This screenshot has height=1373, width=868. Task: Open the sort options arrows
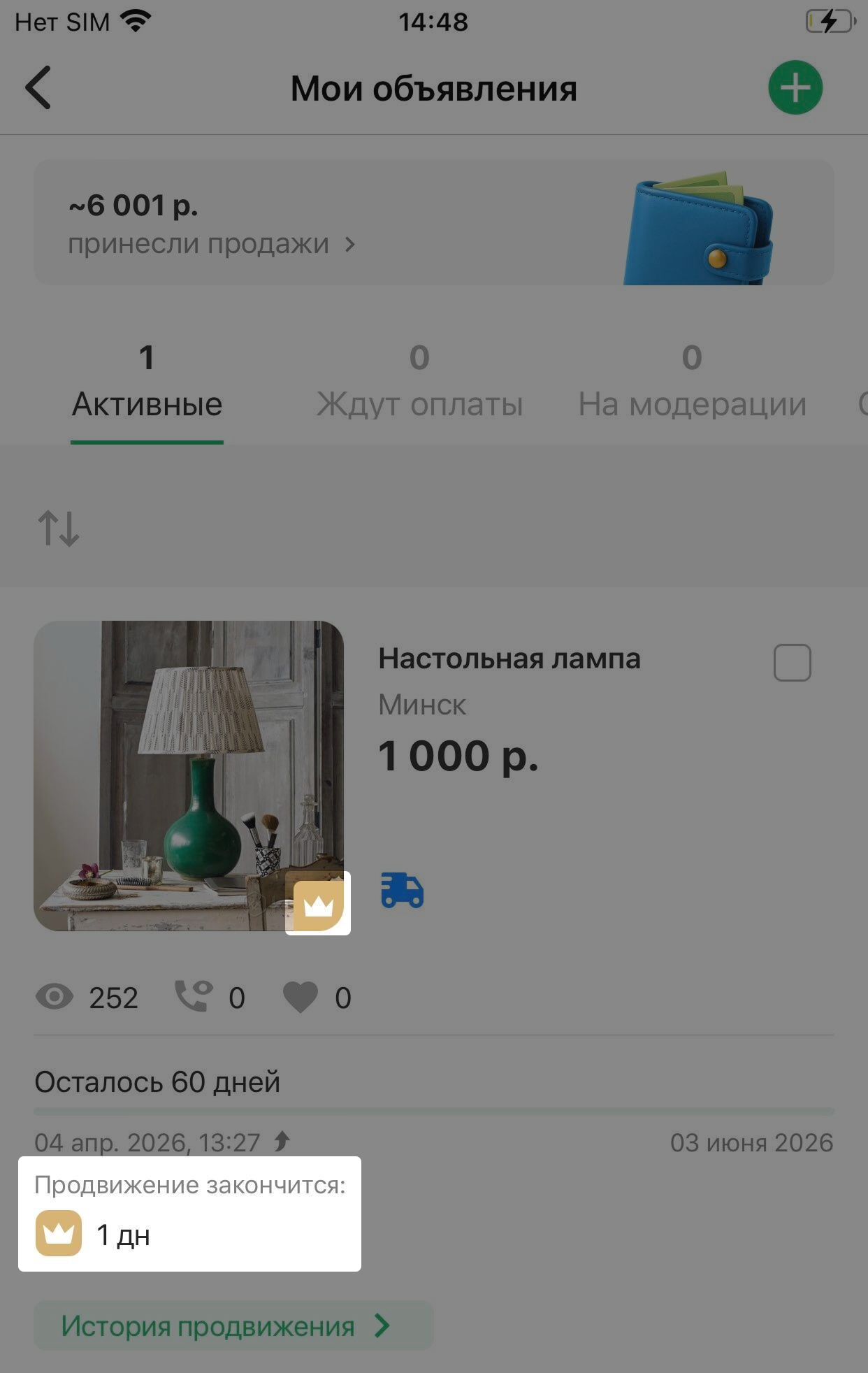point(59,529)
